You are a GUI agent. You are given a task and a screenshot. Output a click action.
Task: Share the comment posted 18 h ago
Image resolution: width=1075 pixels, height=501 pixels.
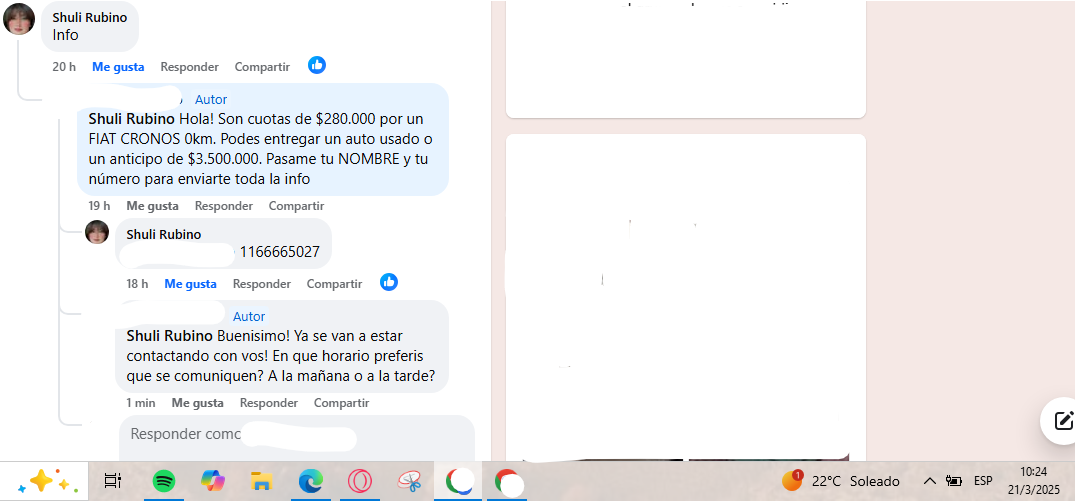tap(334, 284)
